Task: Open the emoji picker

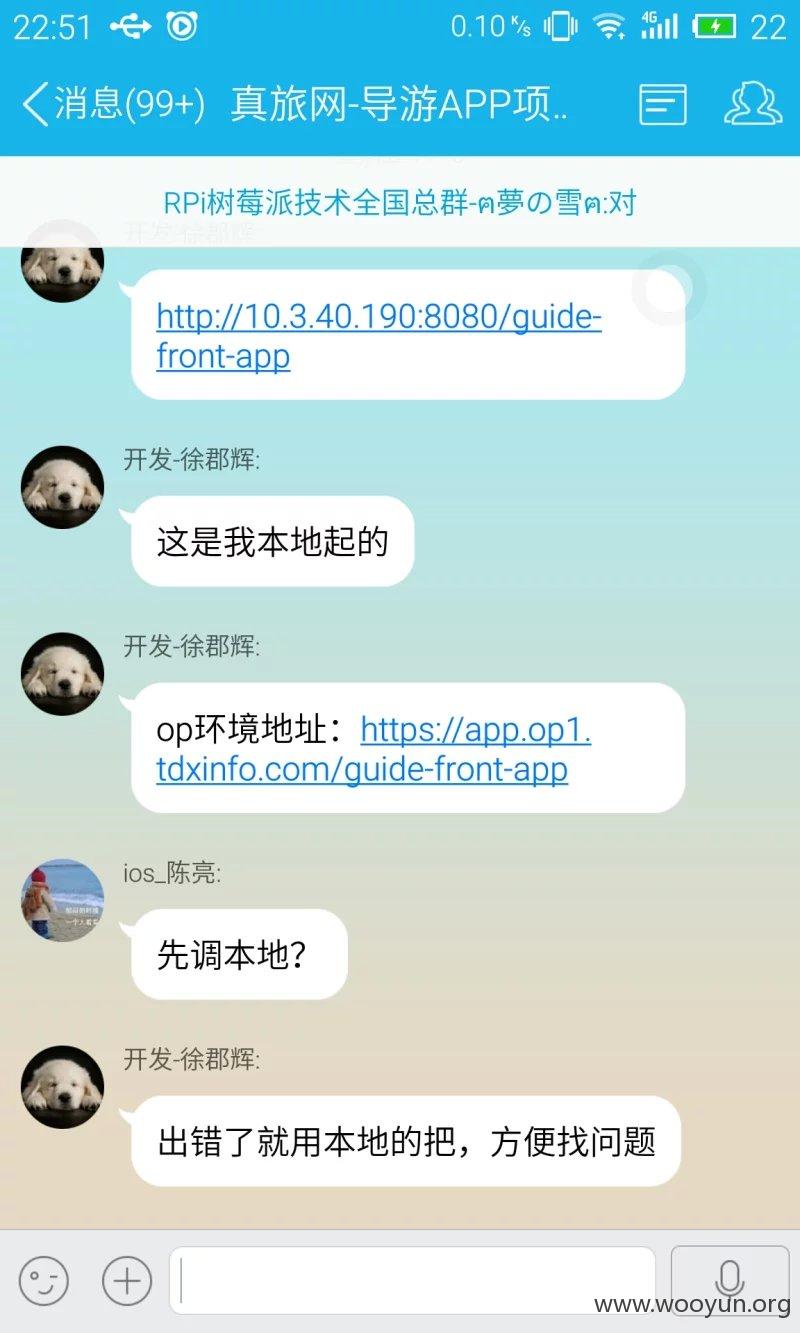Action: click(45, 1280)
